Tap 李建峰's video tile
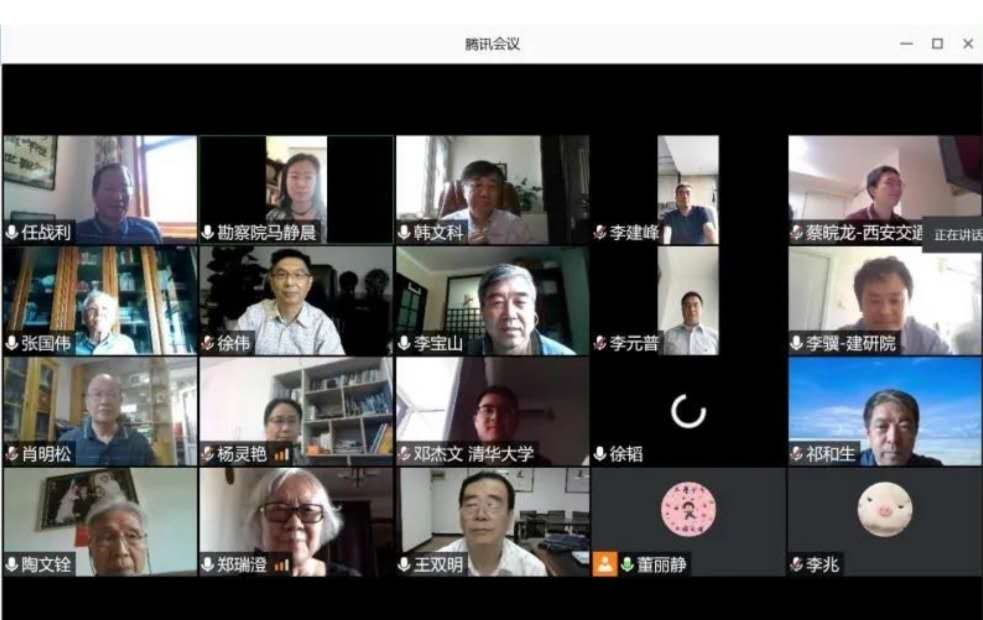This screenshot has height=620, width=983. pyautogui.click(x=688, y=189)
